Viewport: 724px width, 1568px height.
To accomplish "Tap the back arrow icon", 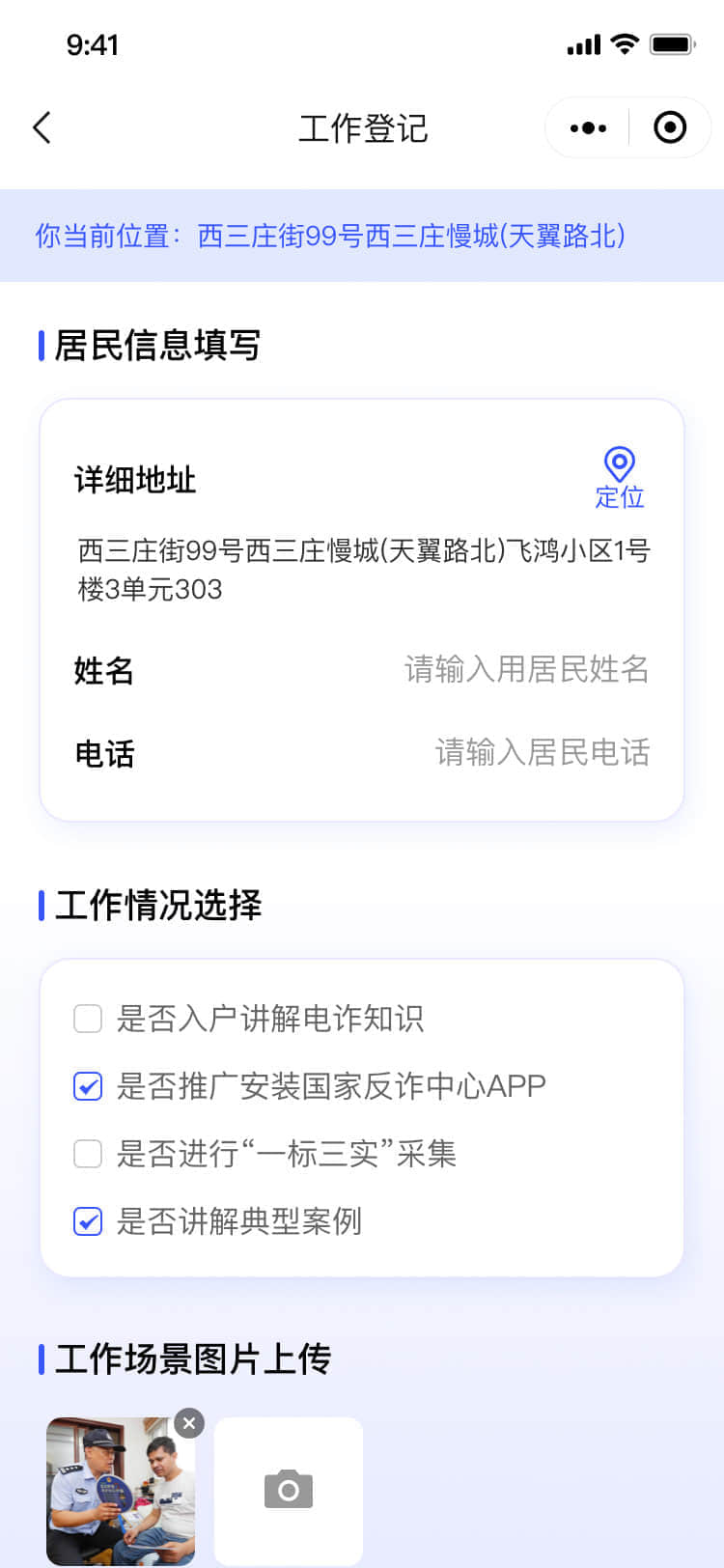I will point(41,126).
